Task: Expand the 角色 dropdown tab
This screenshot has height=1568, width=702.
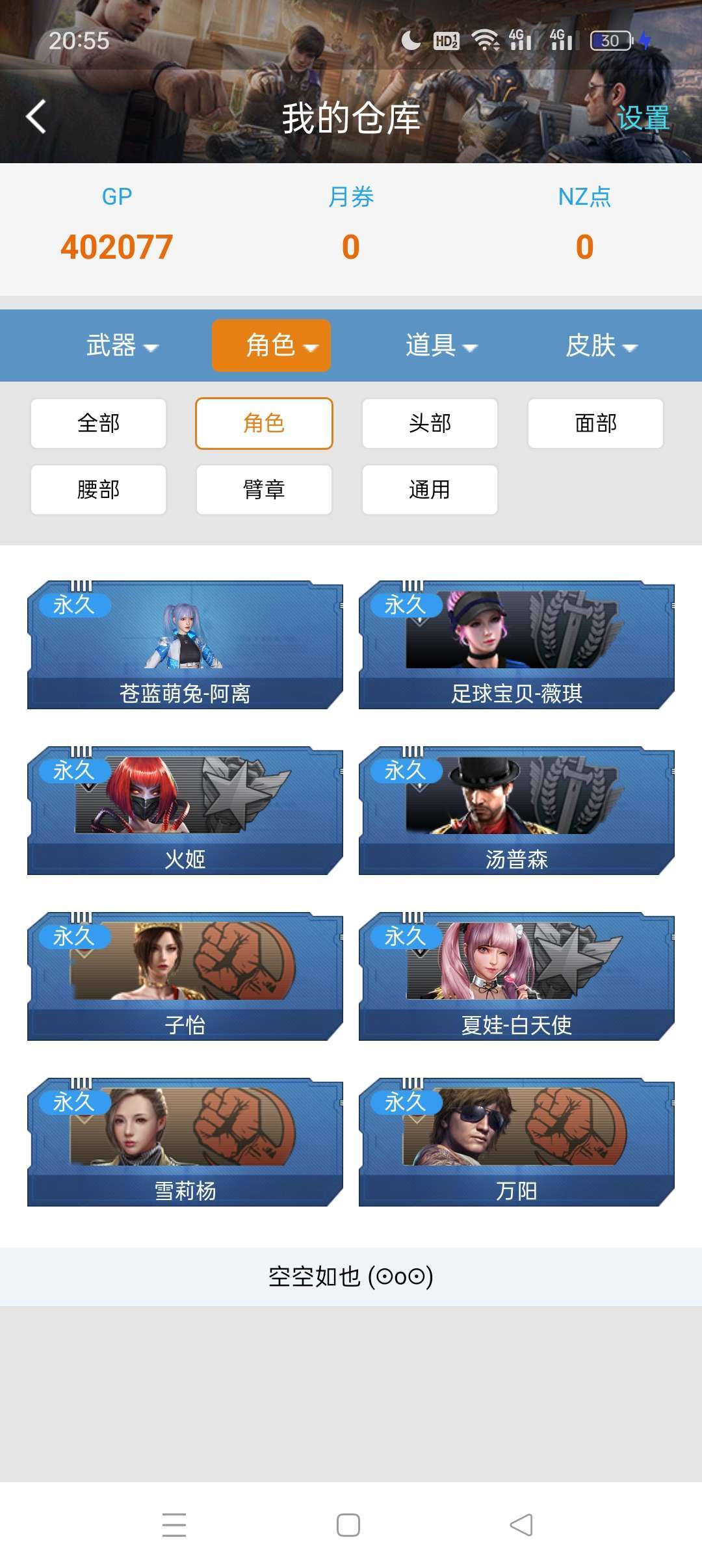Action: click(x=271, y=345)
